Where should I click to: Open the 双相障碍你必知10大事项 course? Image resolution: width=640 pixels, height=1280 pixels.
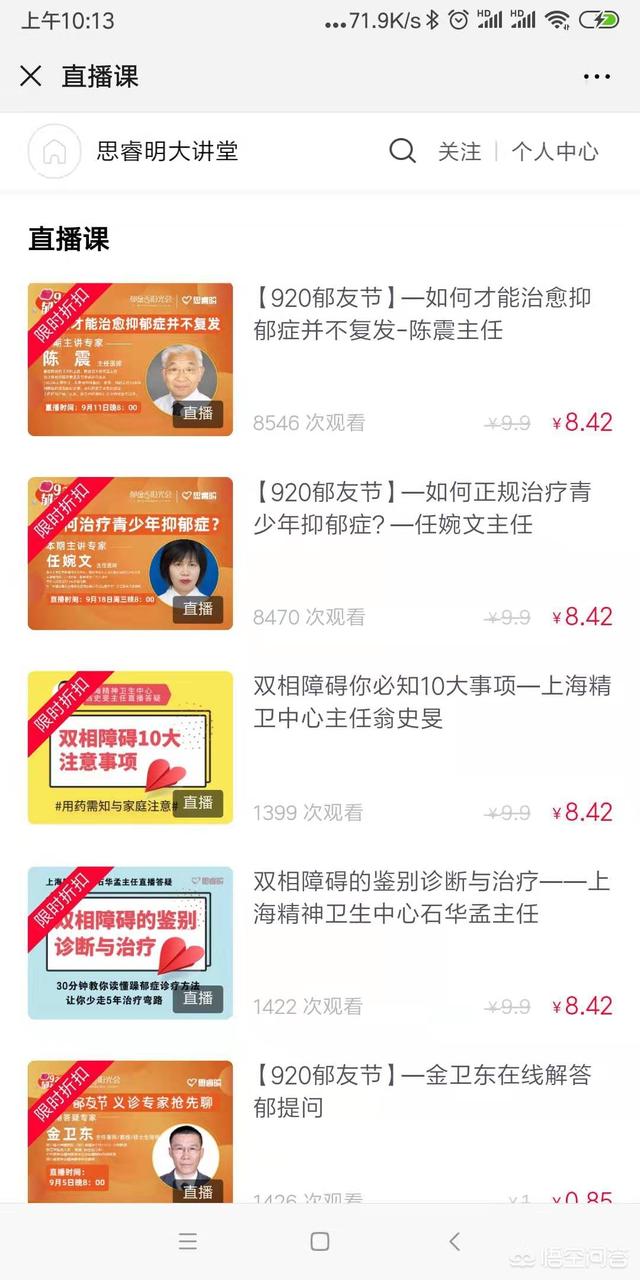(x=320, y=748)
